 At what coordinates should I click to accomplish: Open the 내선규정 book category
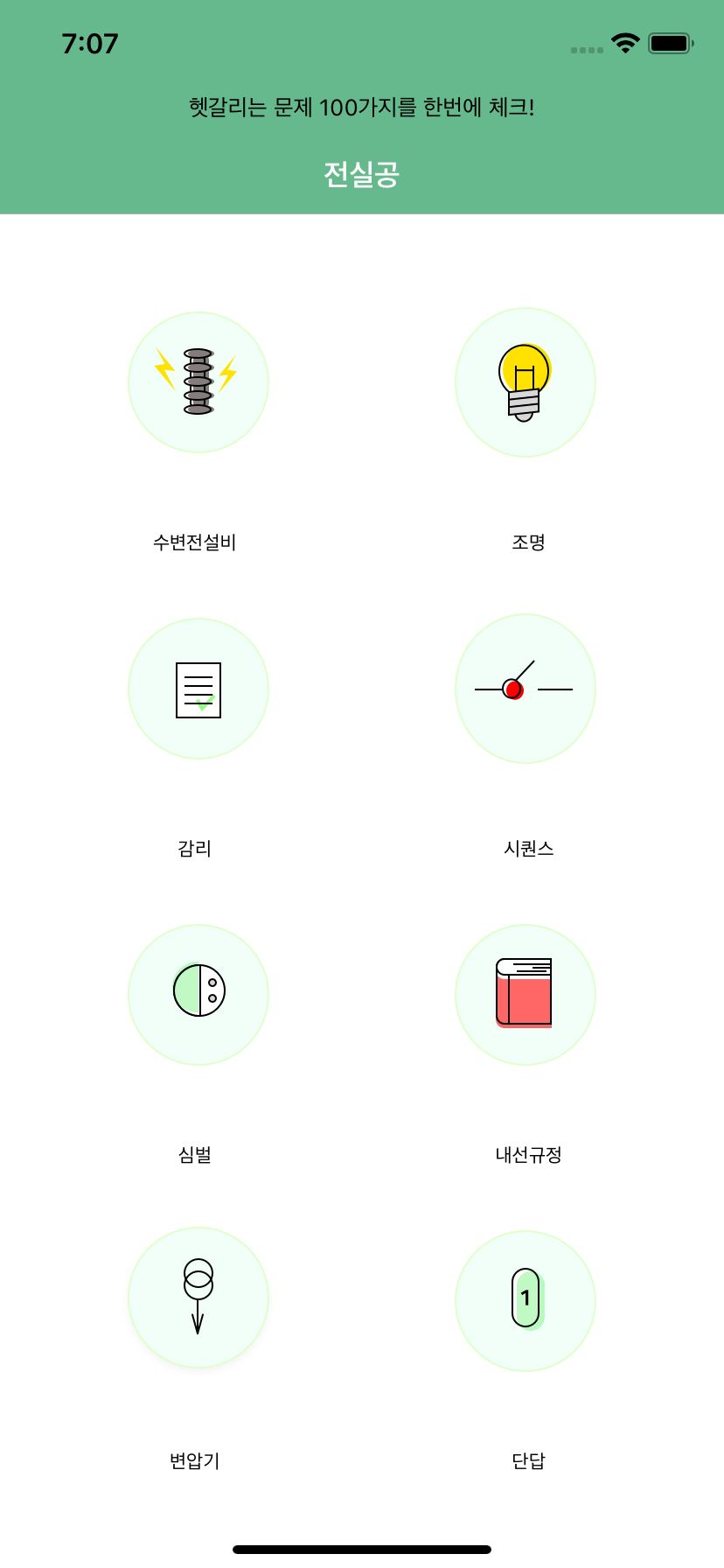click(x=525, y=995)
